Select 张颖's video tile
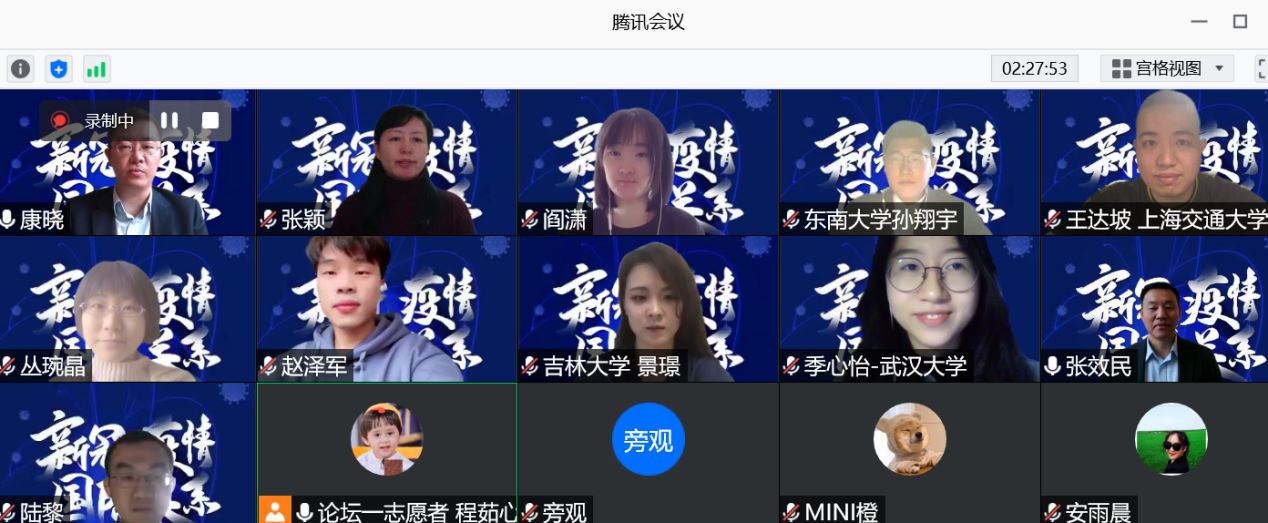This screenshot has height=523, width=1268. pyautogui.click(x=387, y=160)
